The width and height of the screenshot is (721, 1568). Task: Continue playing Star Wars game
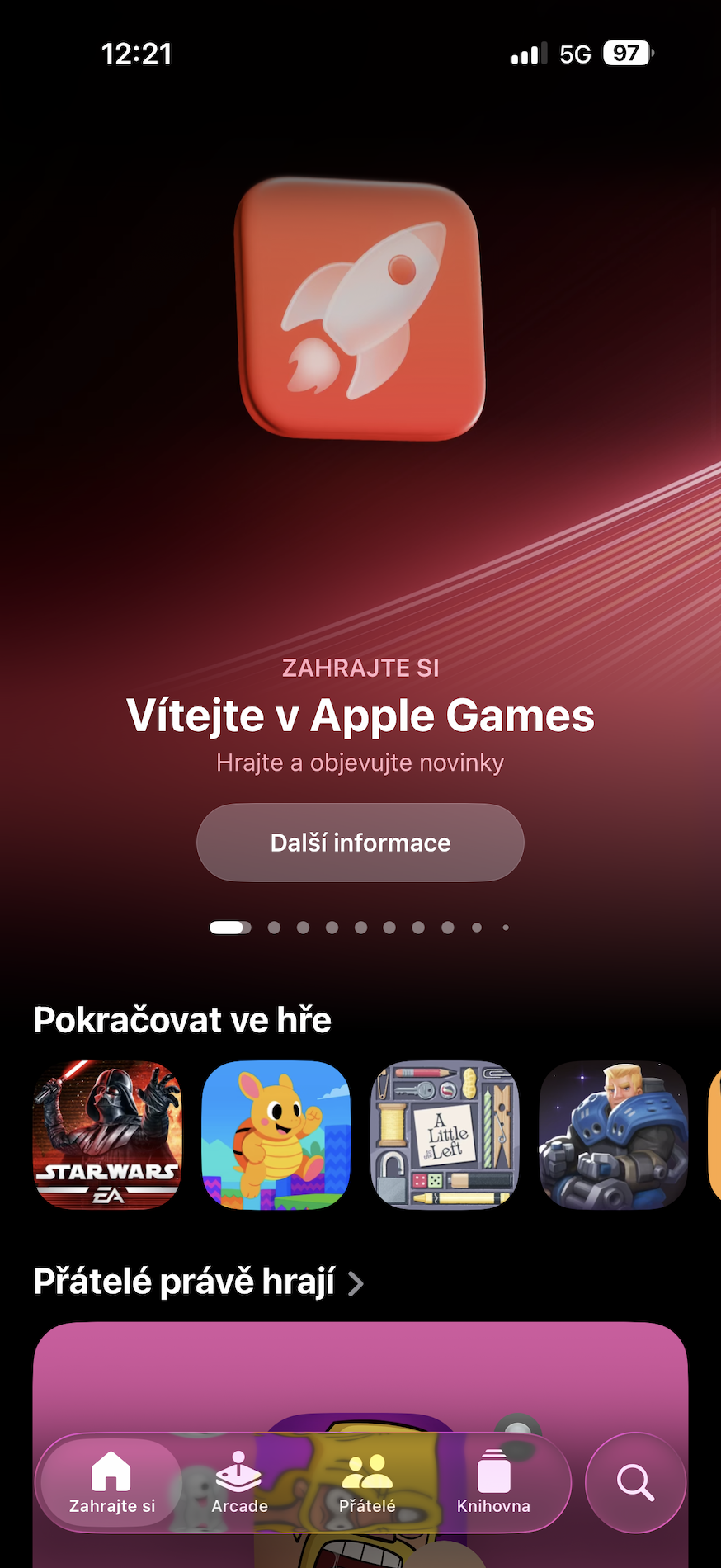(107, 1135)
